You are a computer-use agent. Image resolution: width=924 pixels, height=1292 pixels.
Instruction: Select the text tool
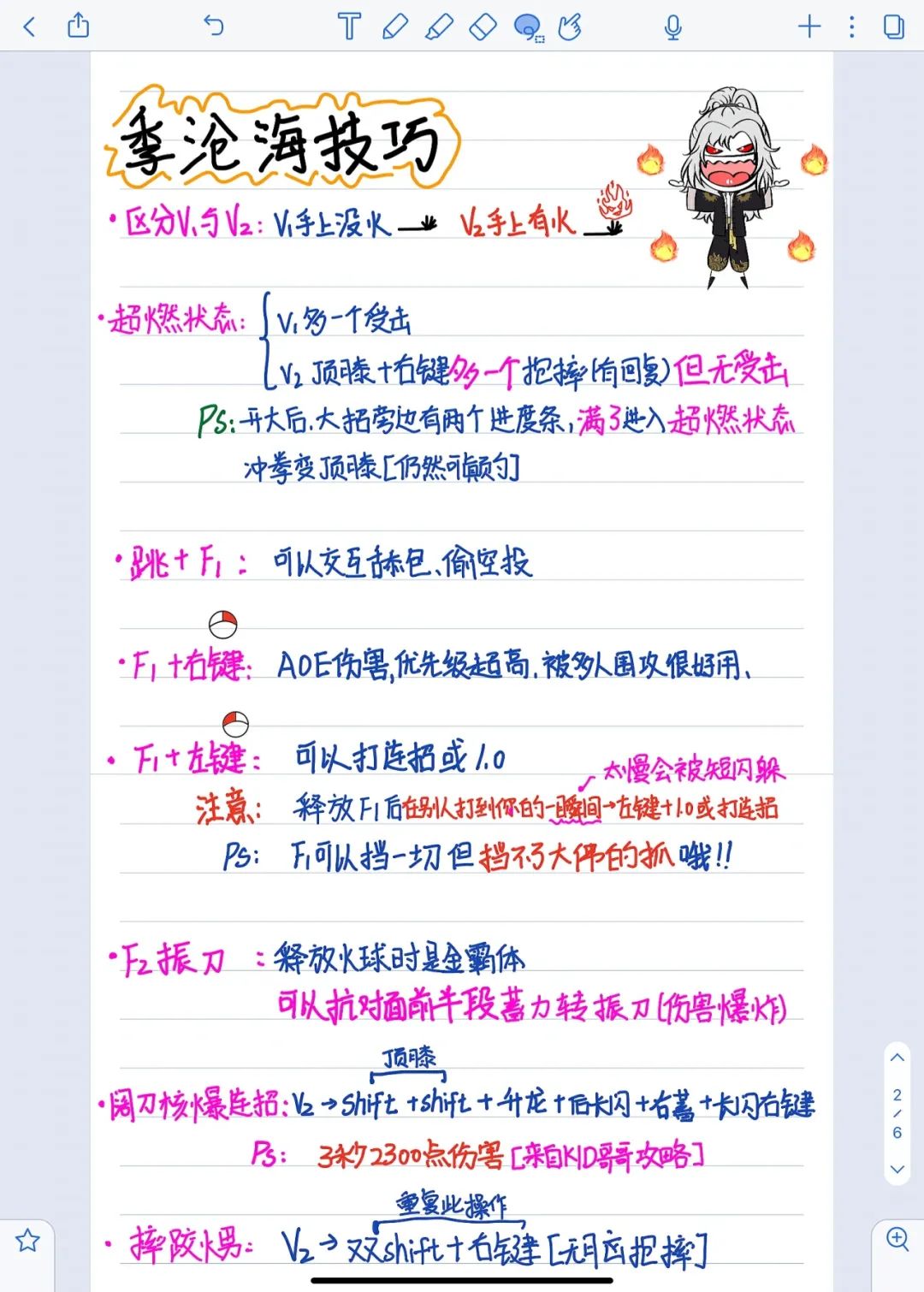pyautogui.click(x=349, y=27)
